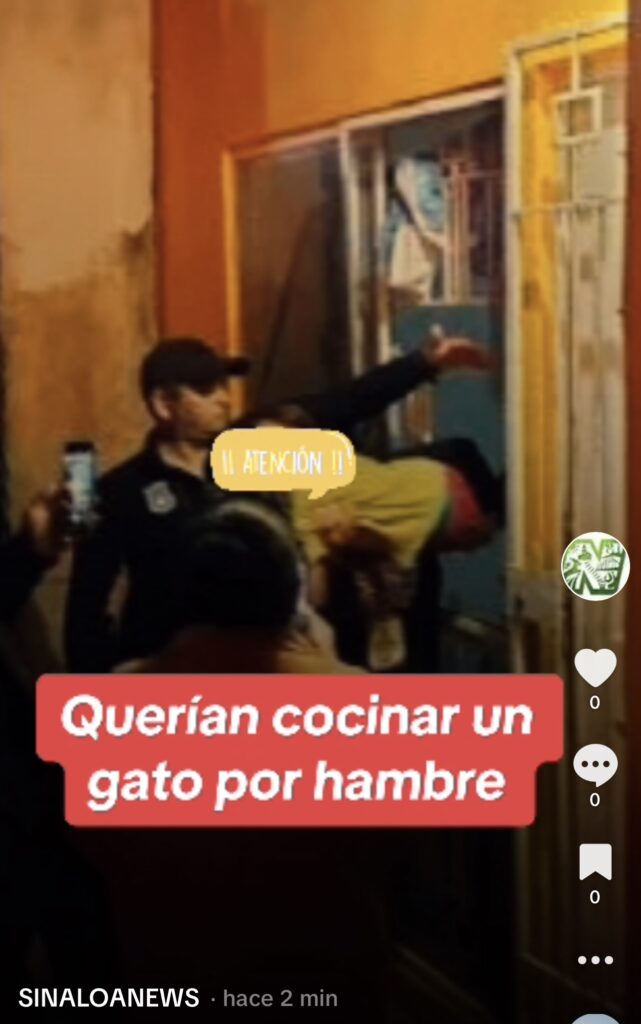
Task: Open the comments bubble
Action: (x=595, y=765)
